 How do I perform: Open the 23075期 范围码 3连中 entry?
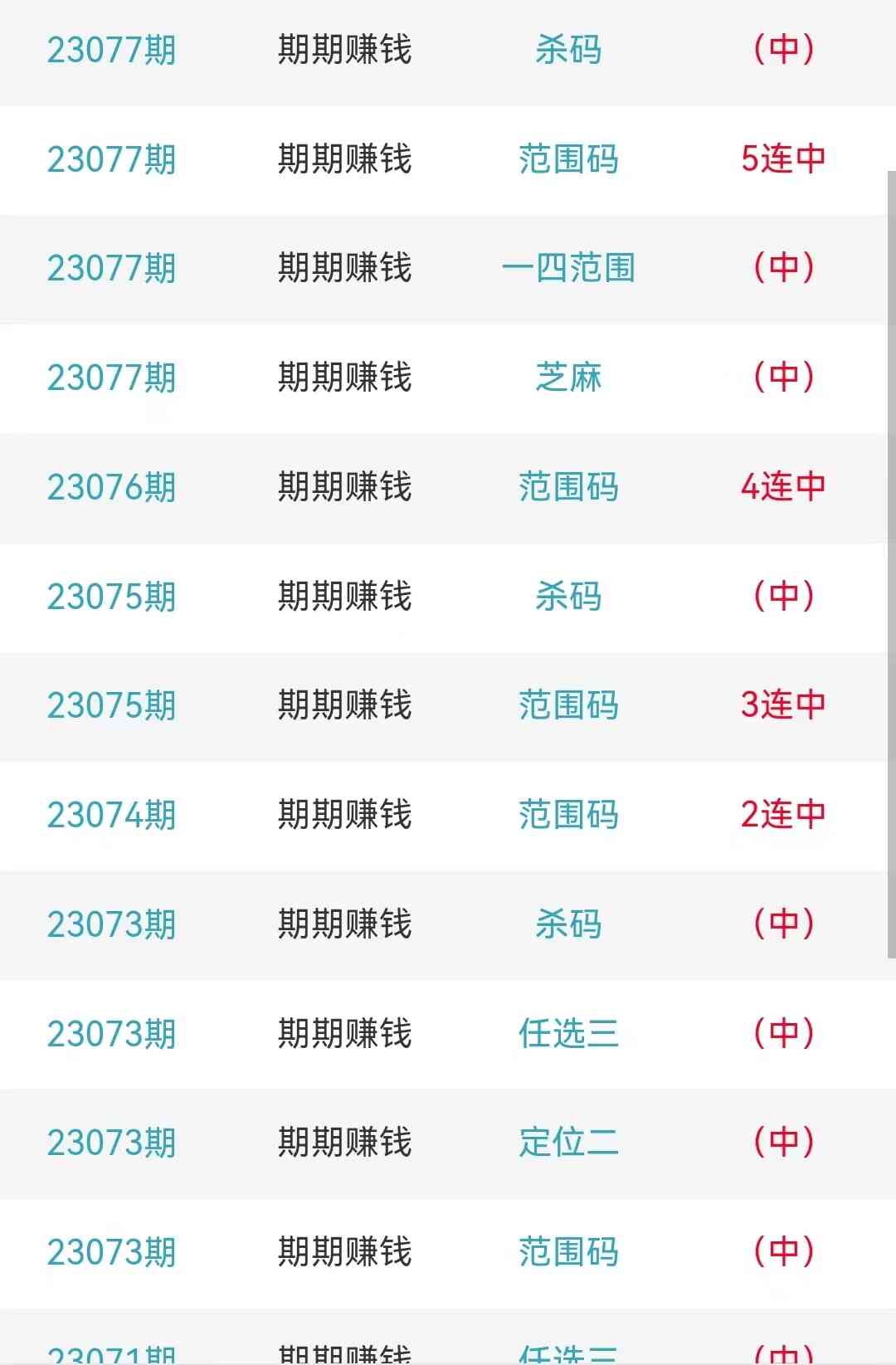point(568,705)
